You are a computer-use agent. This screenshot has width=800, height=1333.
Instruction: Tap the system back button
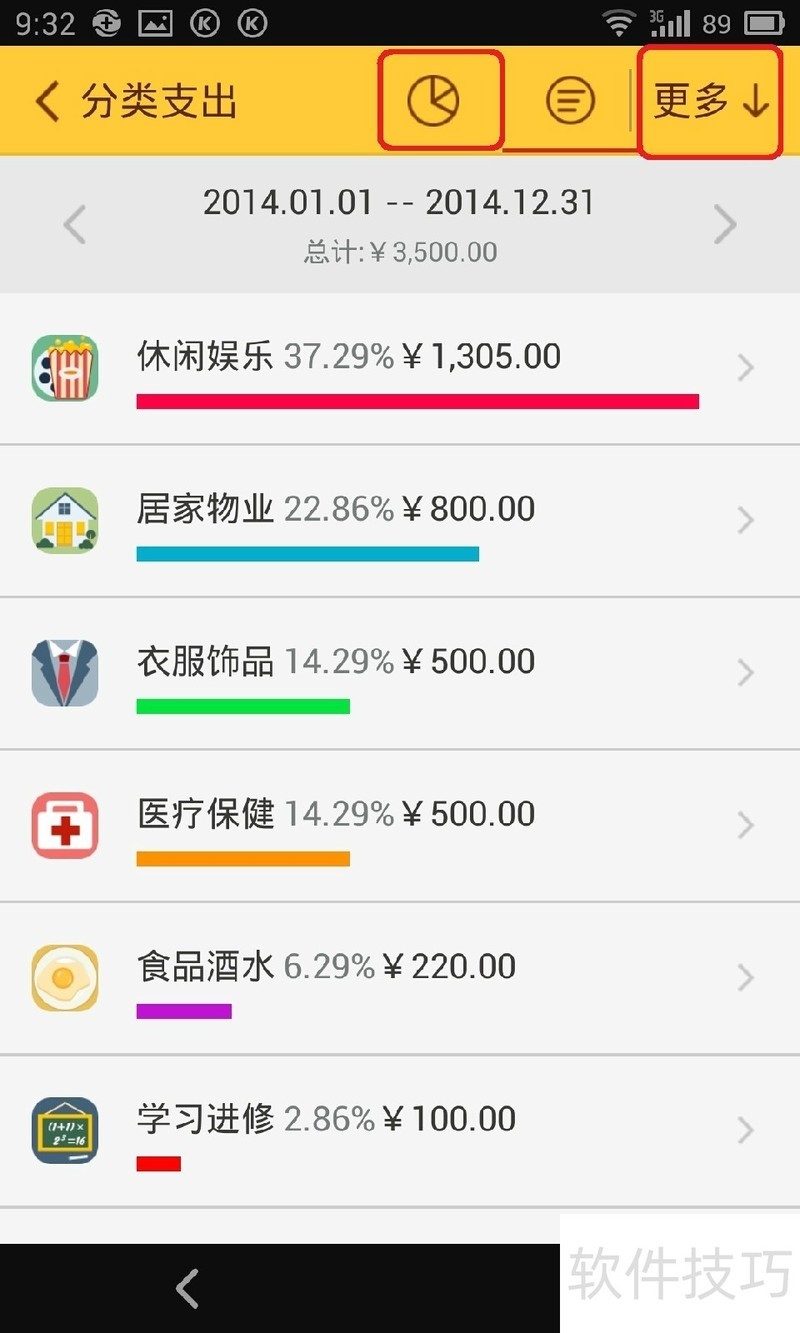187,1288
